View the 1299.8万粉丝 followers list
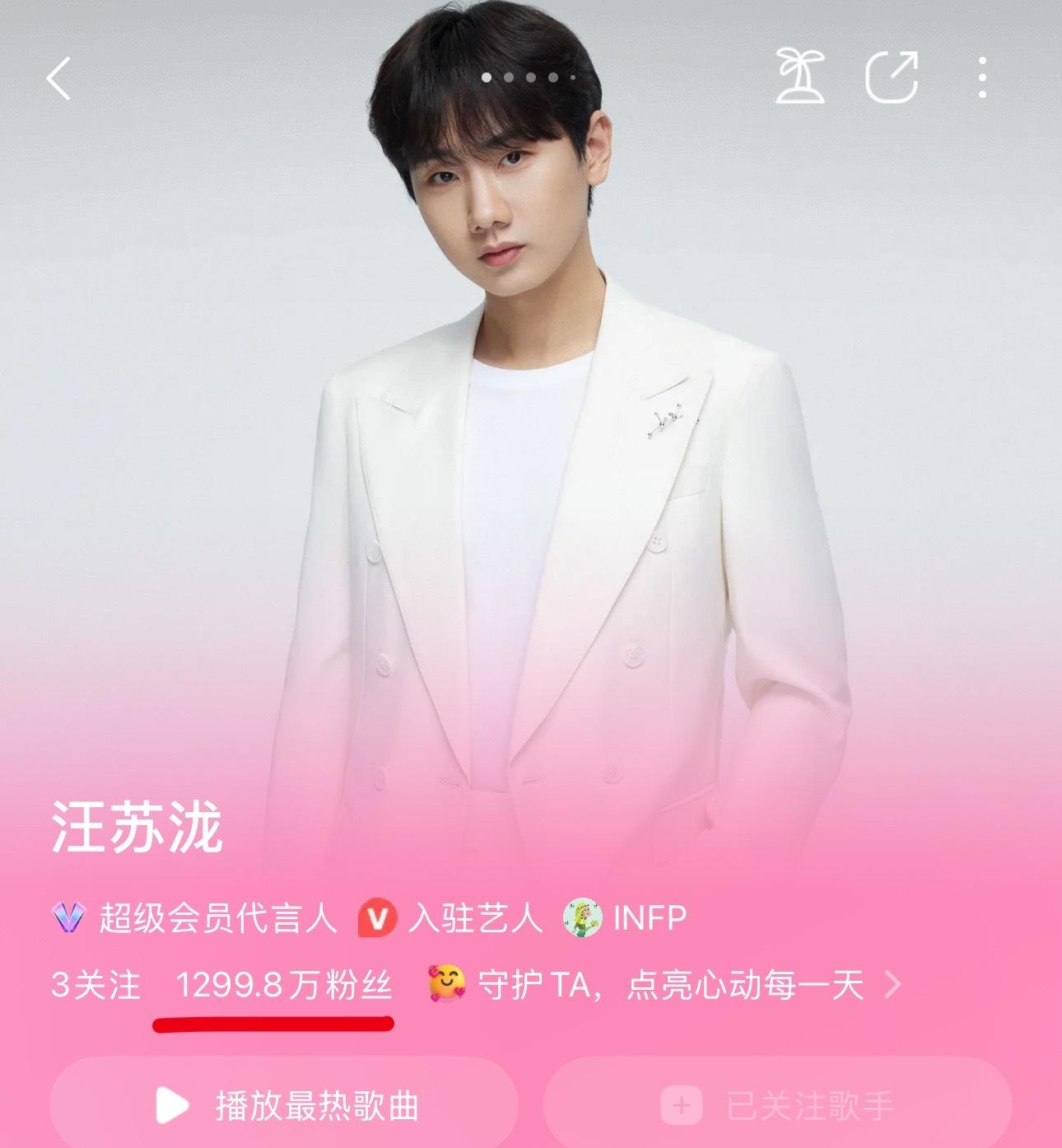 point(284,985)
